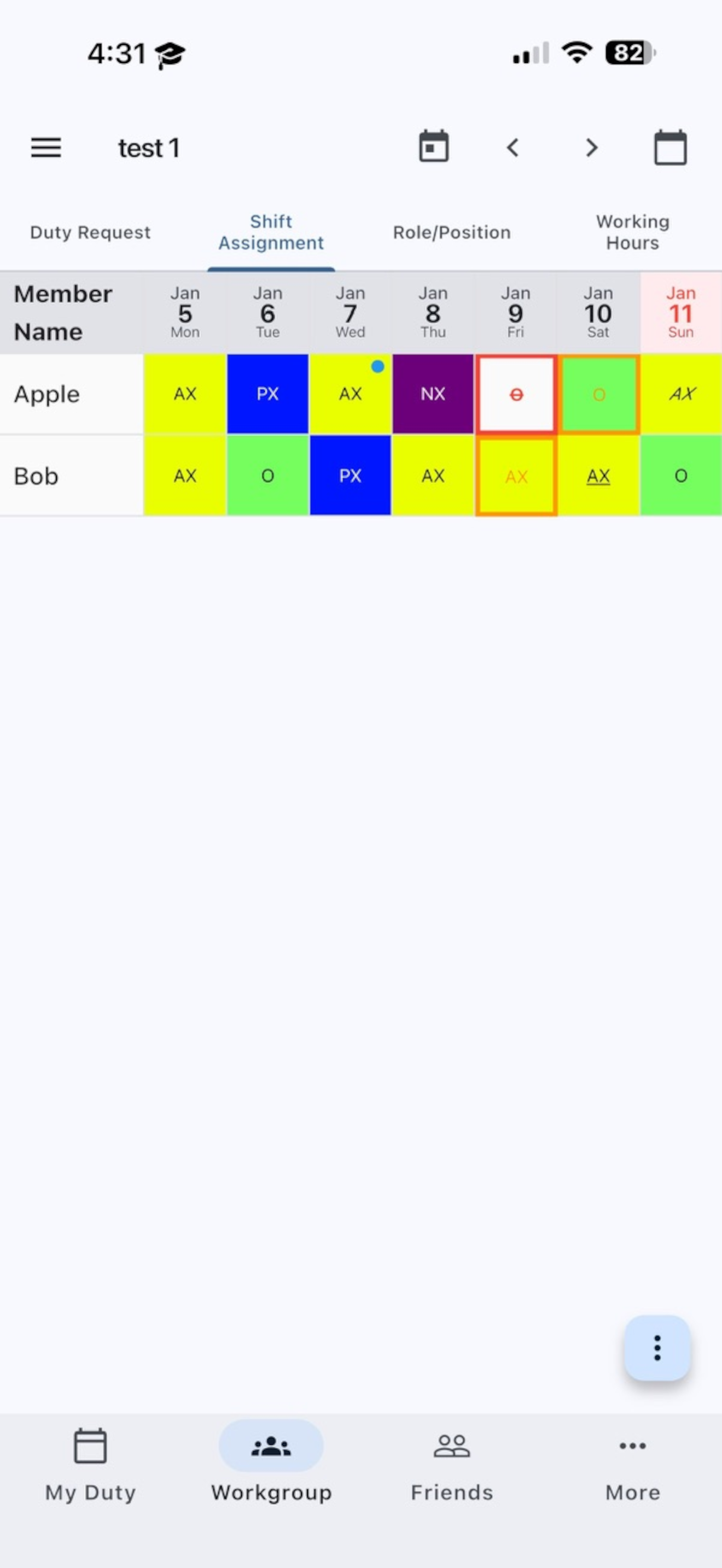Switch to the Duty Request tab

90,232
